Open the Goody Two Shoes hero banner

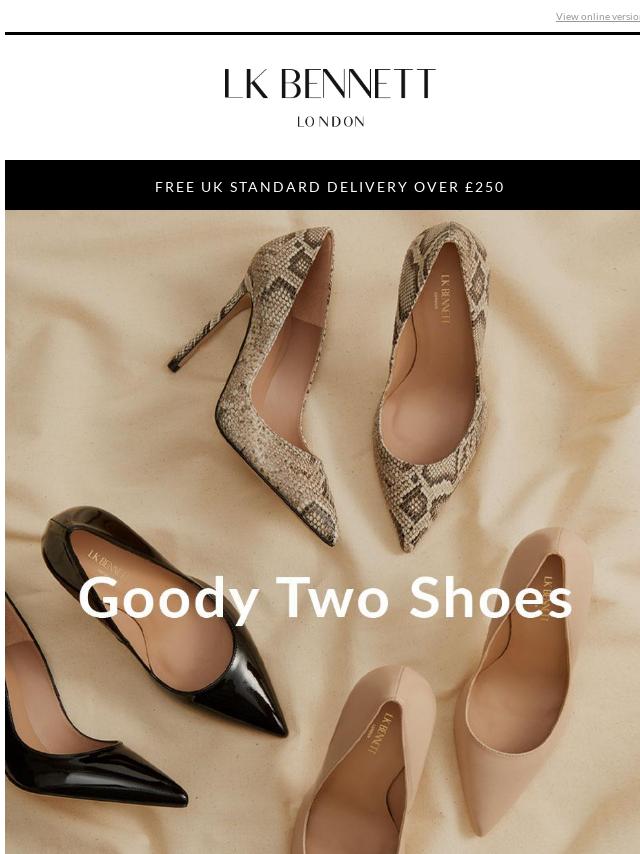pos(324,530)
